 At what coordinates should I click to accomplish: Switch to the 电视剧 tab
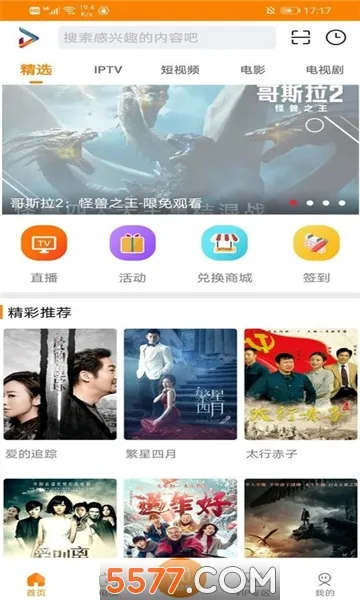(x=325, y=70)
